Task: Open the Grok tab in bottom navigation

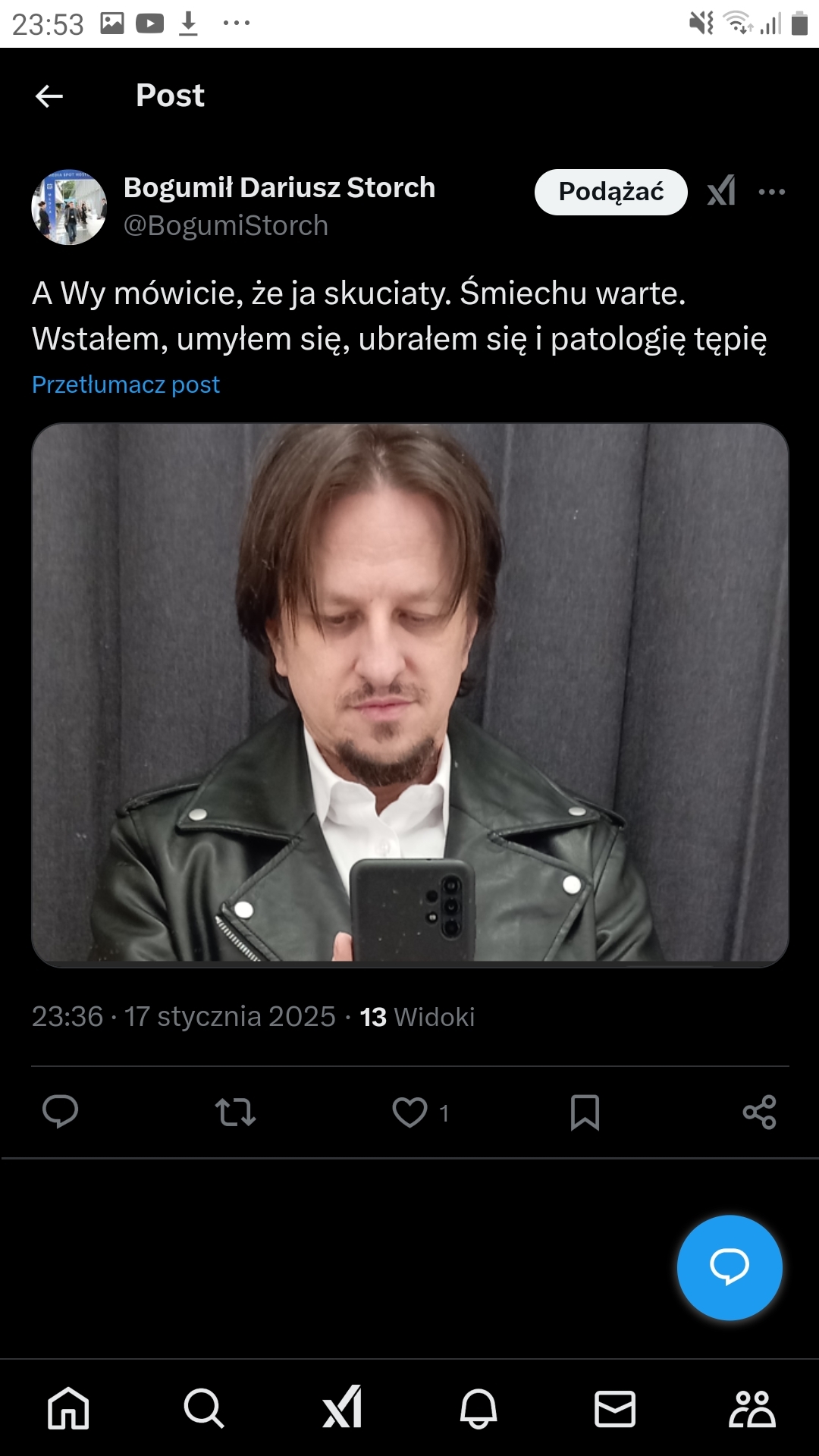Action: (342, 1408)
